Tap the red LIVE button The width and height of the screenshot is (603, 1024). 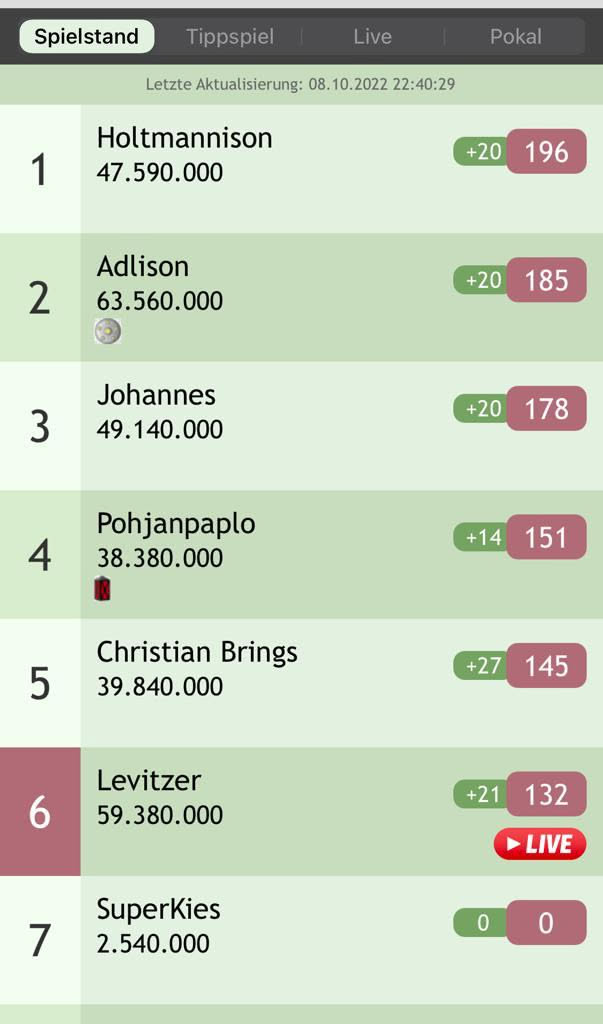pos(539,844)
